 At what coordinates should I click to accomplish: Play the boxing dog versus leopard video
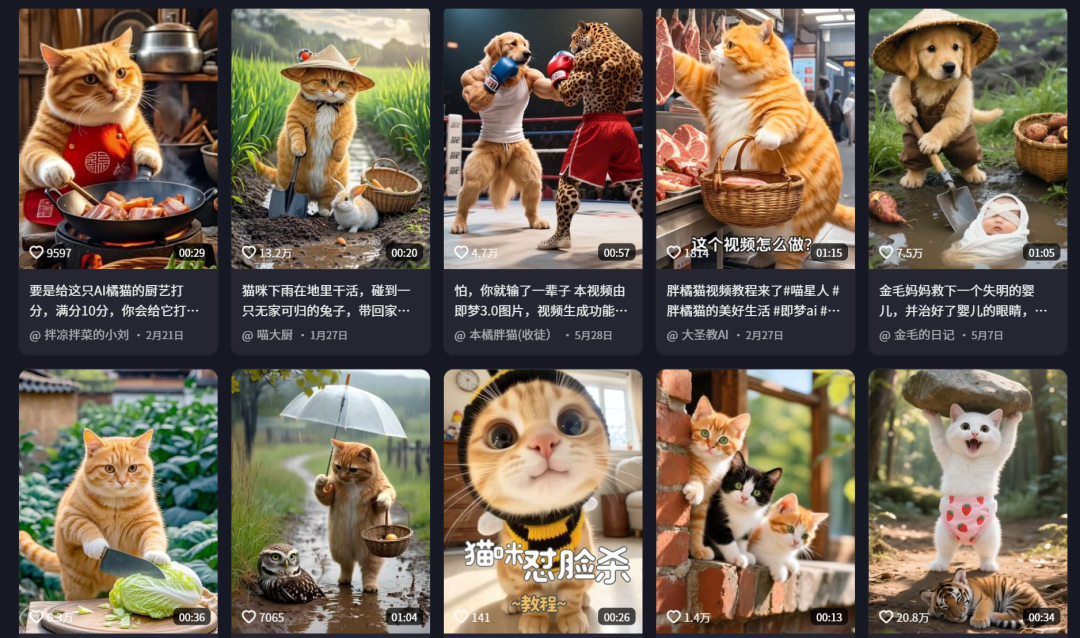click(x=543, y=130)
